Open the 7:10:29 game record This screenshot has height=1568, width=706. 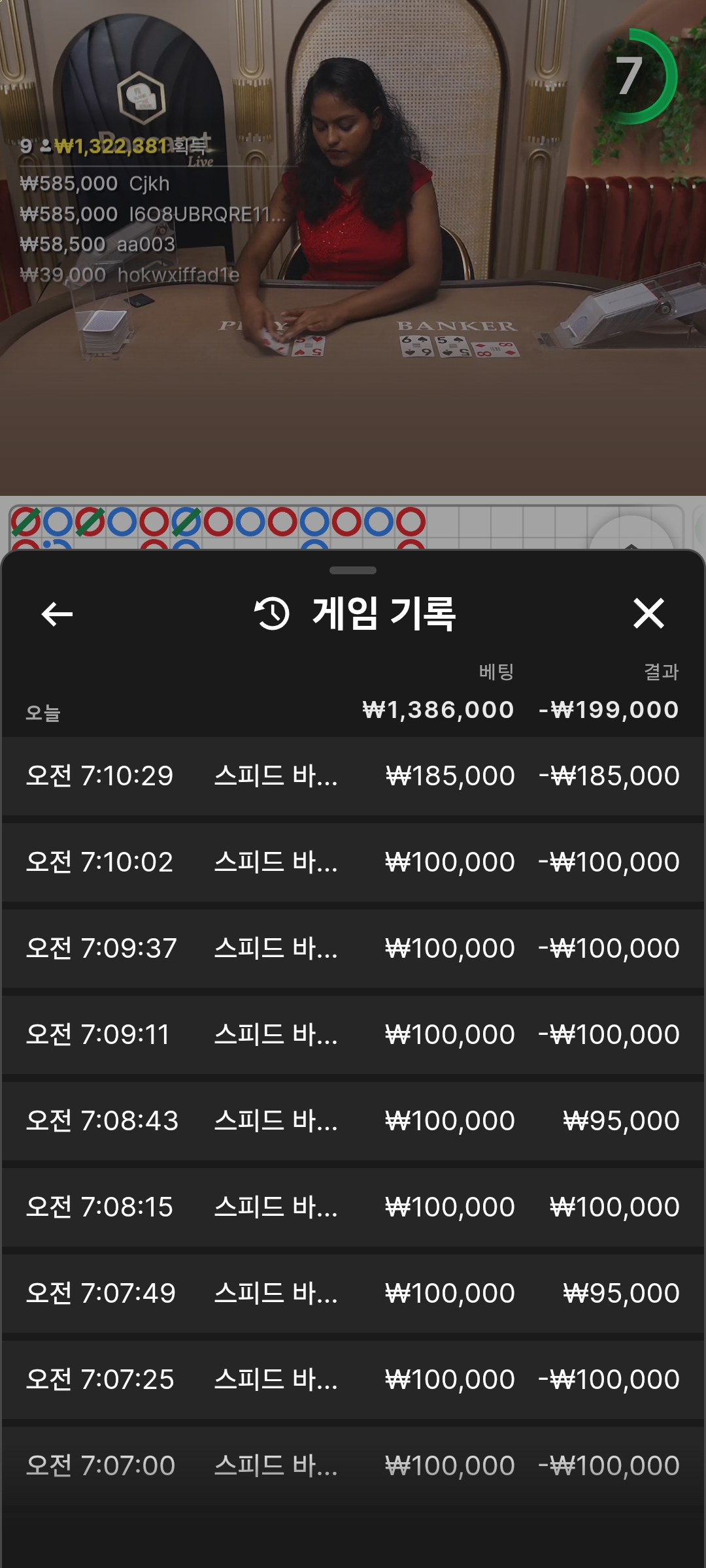coord(353,776)
